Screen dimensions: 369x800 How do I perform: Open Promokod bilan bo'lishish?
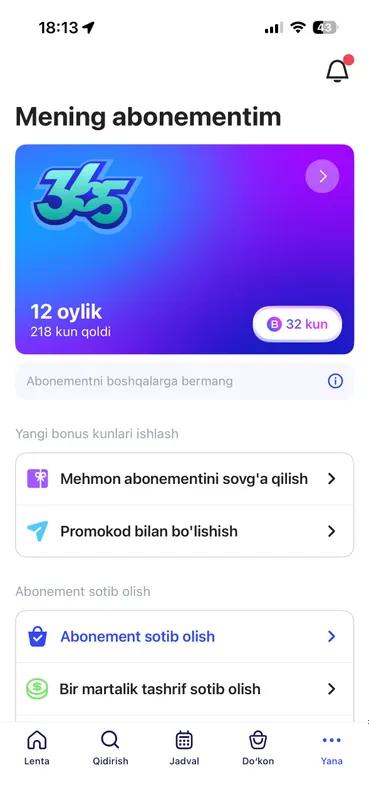point(184,531)
